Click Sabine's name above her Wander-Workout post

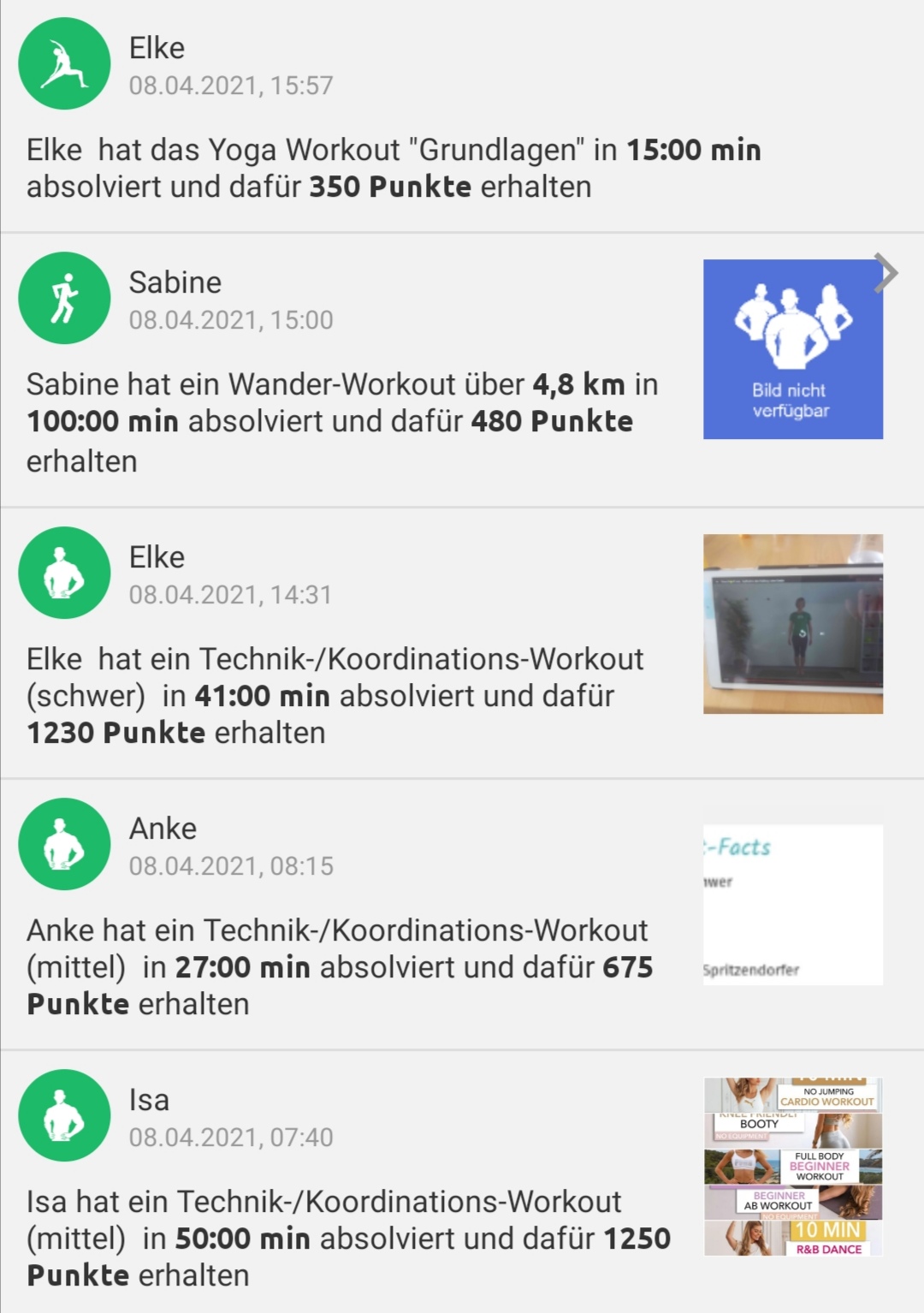pyautogui.click(x=175, y=282)
